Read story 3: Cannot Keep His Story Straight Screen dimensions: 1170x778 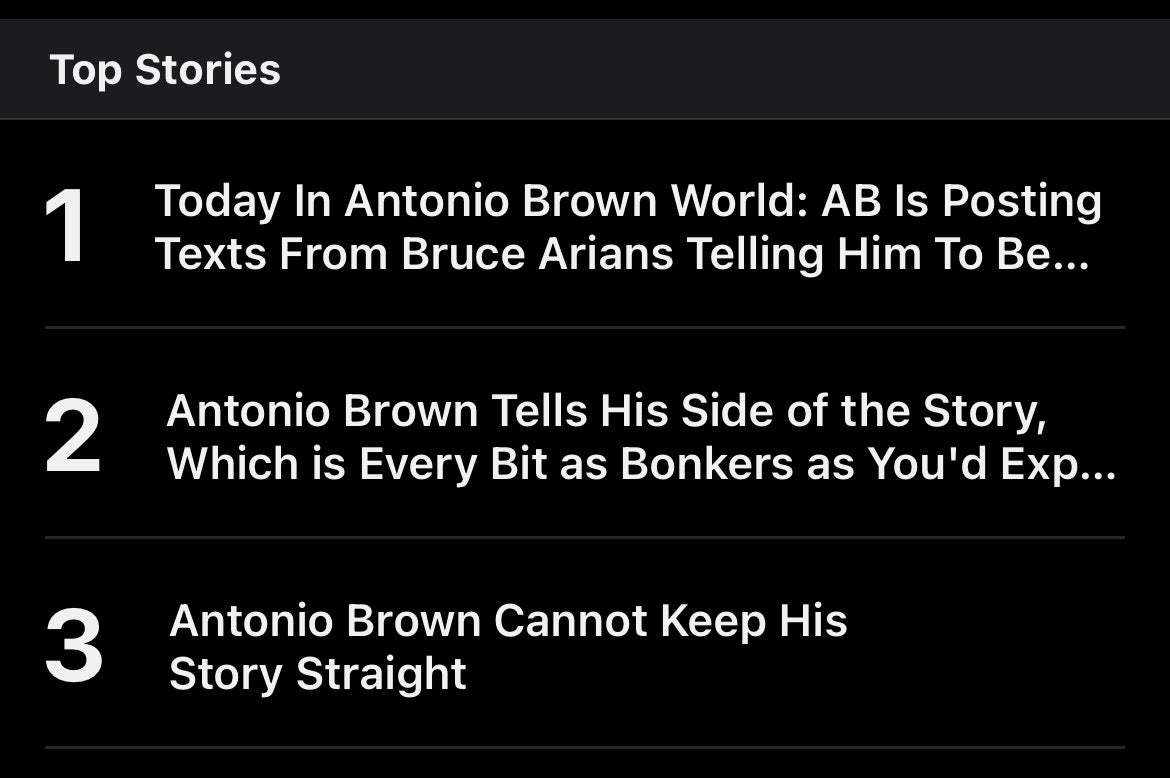coord(508,647)
